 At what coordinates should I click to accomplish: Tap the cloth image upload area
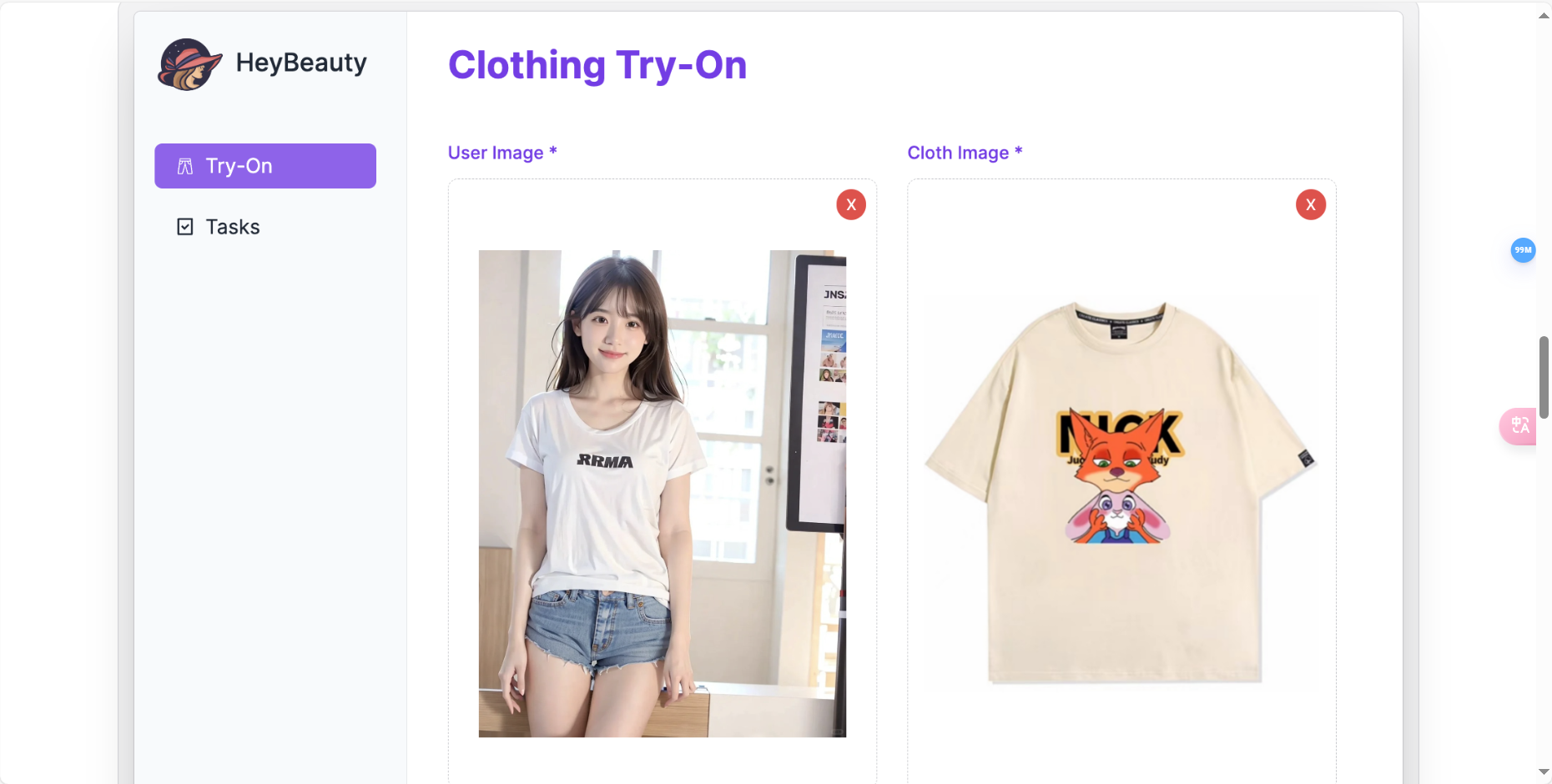1121,493
